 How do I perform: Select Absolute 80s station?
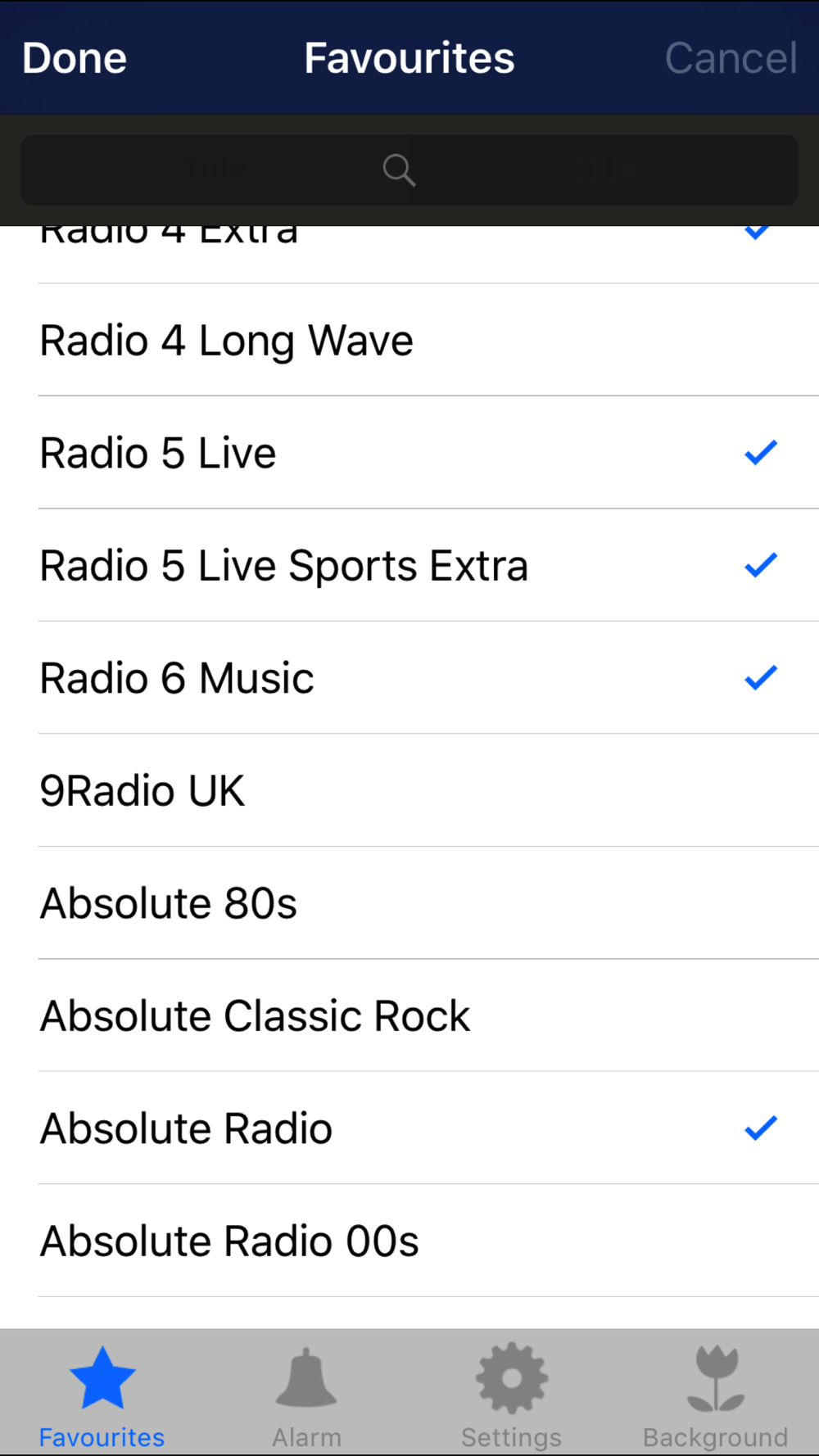coord(409,903)
